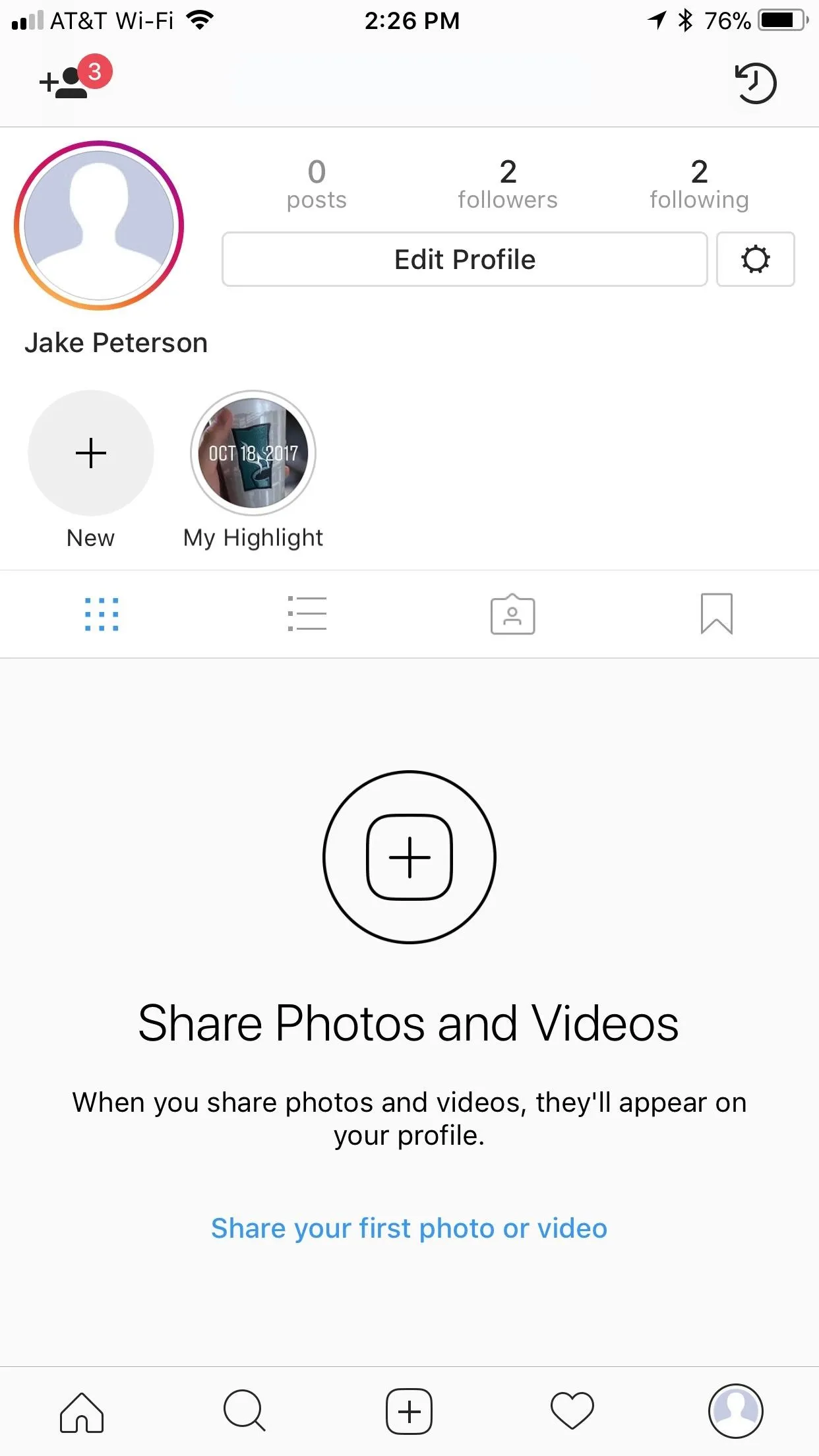Open settings via the gear button
This screenshot has height=1456, width=819.
pyautogui.click(x=756, y=259)
